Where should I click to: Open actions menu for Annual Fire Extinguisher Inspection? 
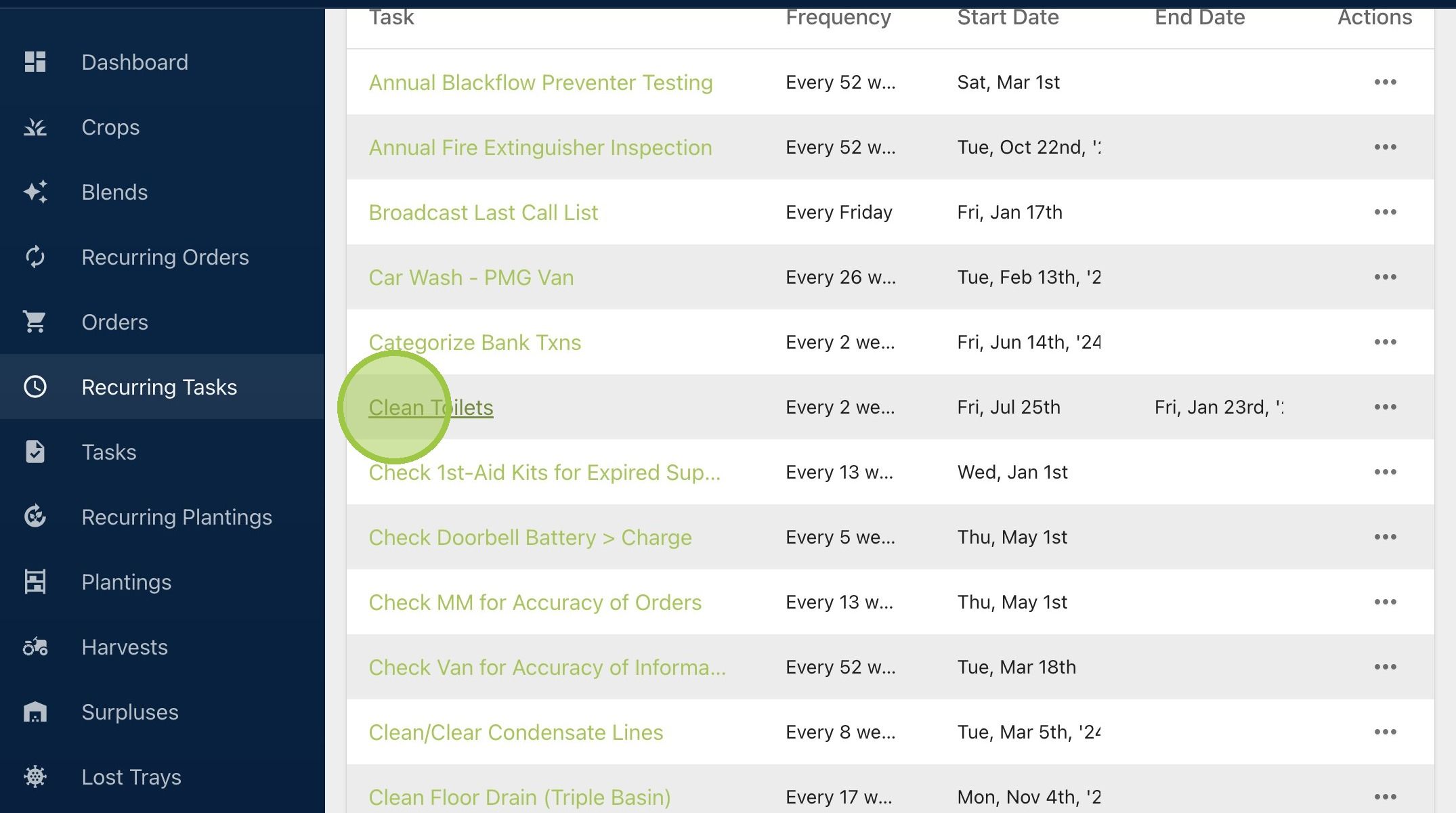[x=1385, y=147]
